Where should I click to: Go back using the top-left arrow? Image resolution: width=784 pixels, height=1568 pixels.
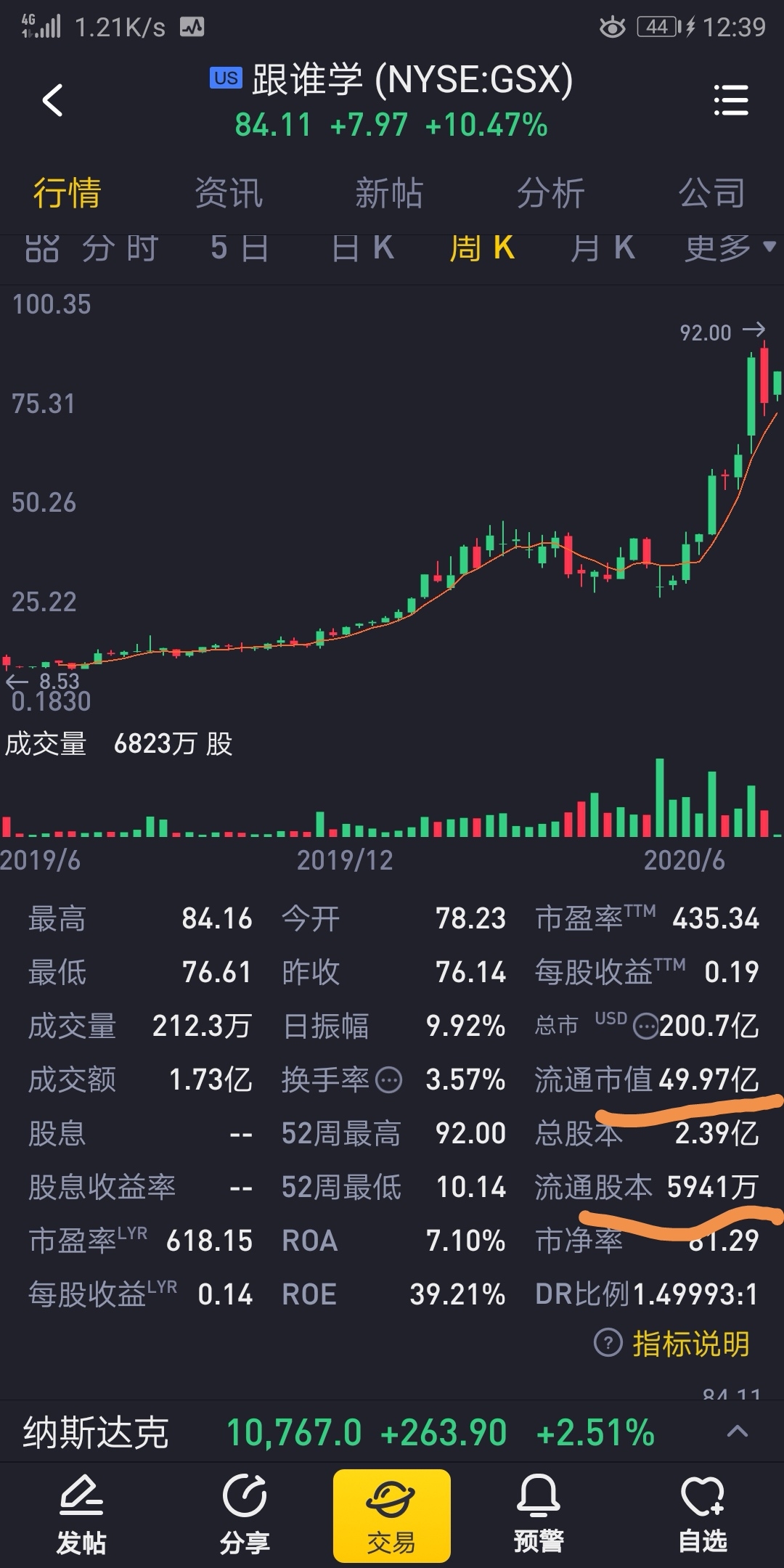pos(52,100)
